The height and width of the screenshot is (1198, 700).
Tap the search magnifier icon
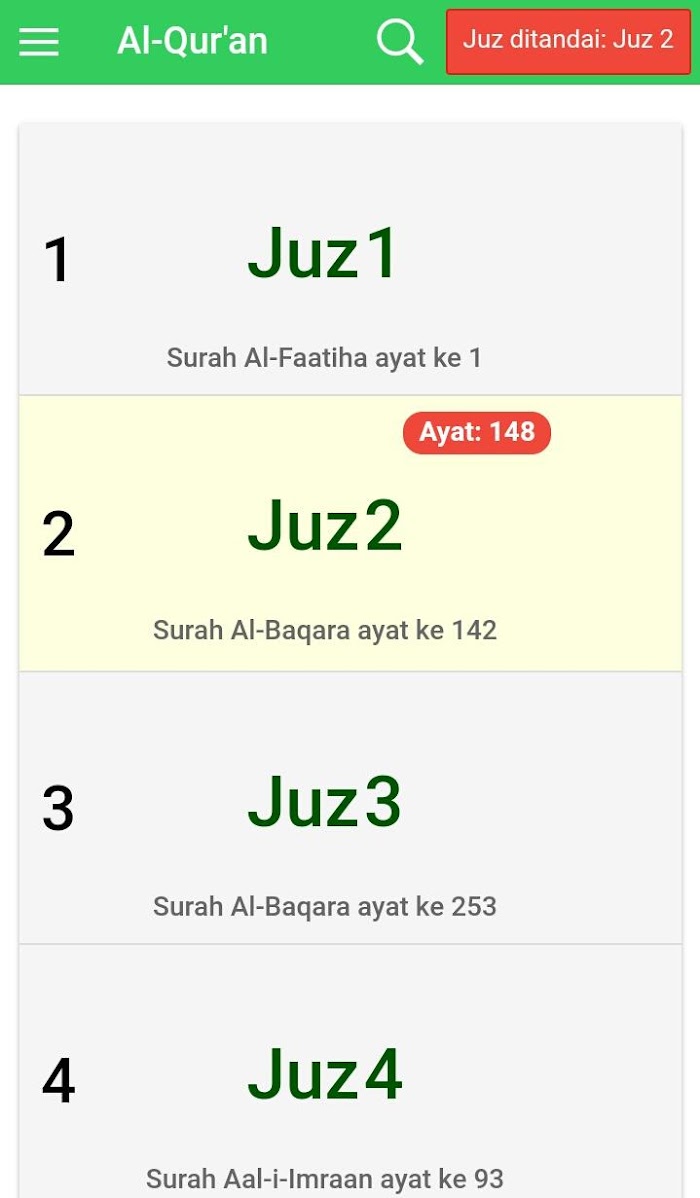pyautogui.click(x=400, y=41)
